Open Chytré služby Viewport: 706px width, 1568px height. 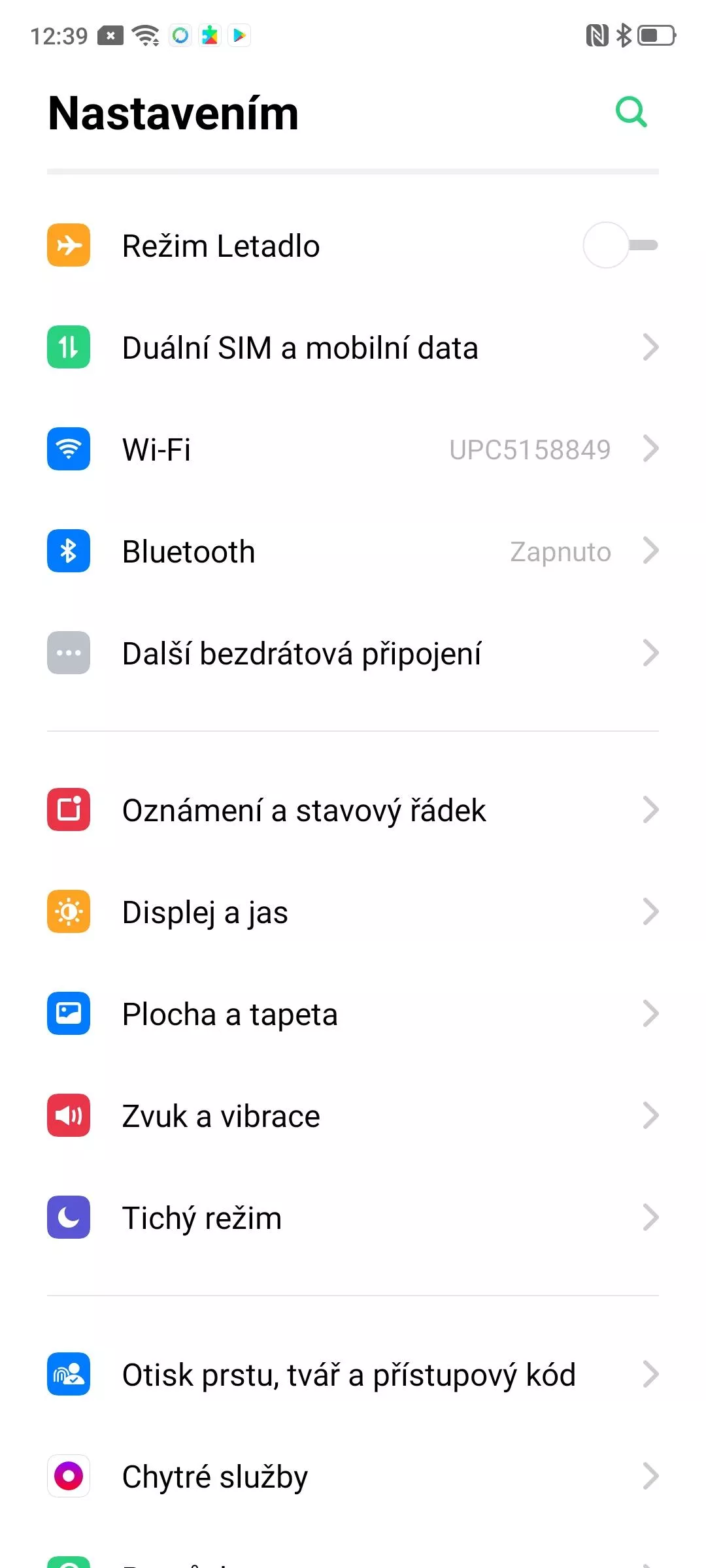point(353,1477)
